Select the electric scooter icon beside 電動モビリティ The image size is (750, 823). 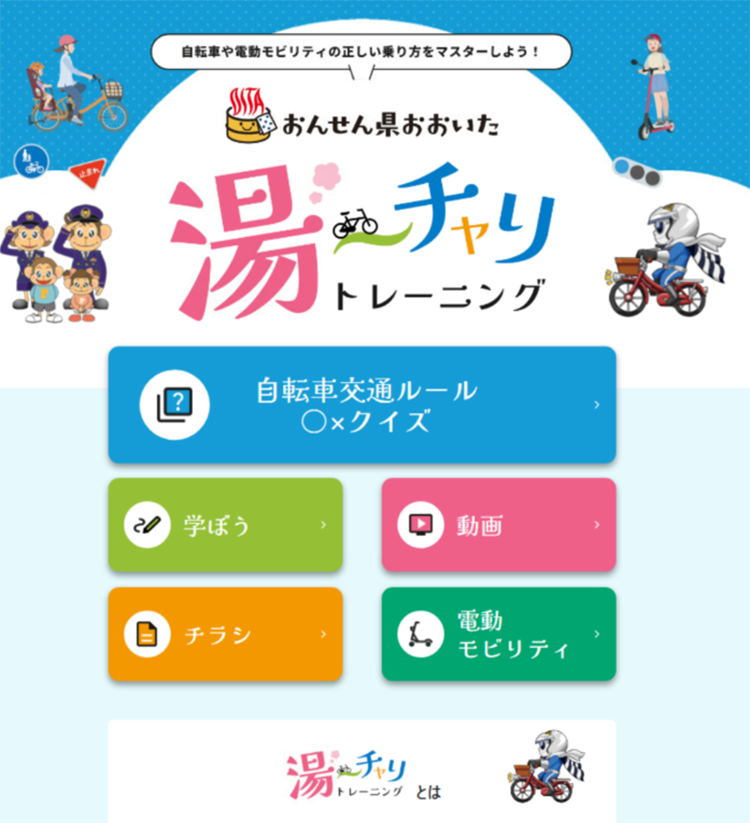pyautogui.click(x=420, y=634)
